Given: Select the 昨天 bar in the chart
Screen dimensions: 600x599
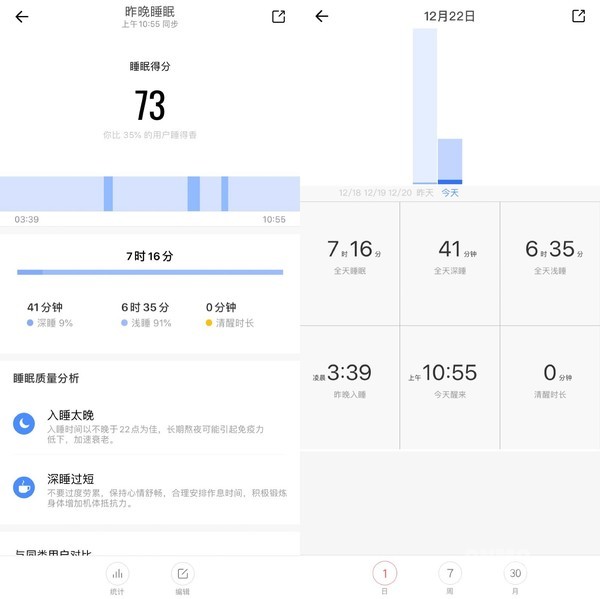Looking at the screenshot, I should [x=425, y=106].
